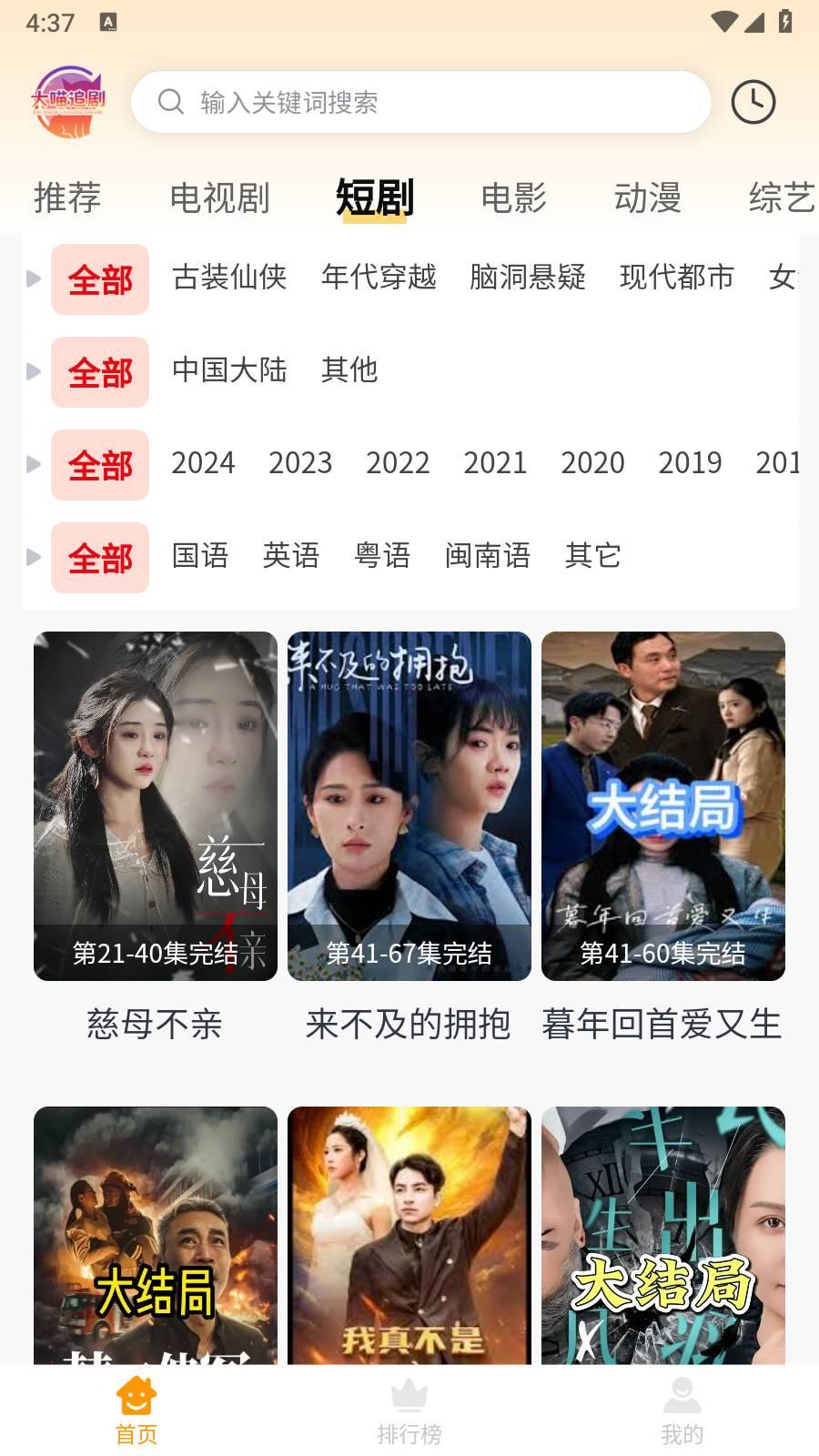This screenshot has width=819, height=1456.
Task: Select the 首页 home icon
Action: click(135, 1394)
